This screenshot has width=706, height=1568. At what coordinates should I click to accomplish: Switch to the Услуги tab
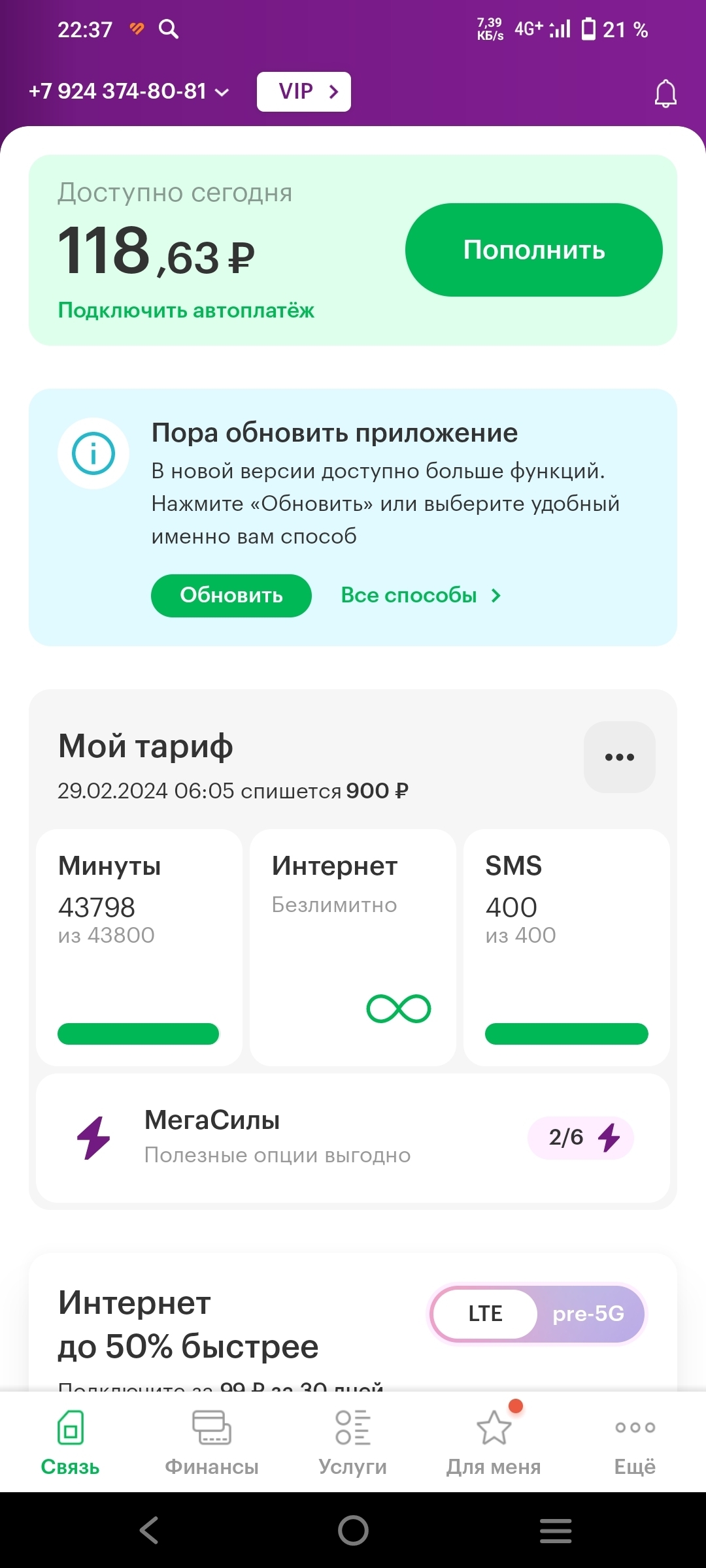(x=352, y=1443)
